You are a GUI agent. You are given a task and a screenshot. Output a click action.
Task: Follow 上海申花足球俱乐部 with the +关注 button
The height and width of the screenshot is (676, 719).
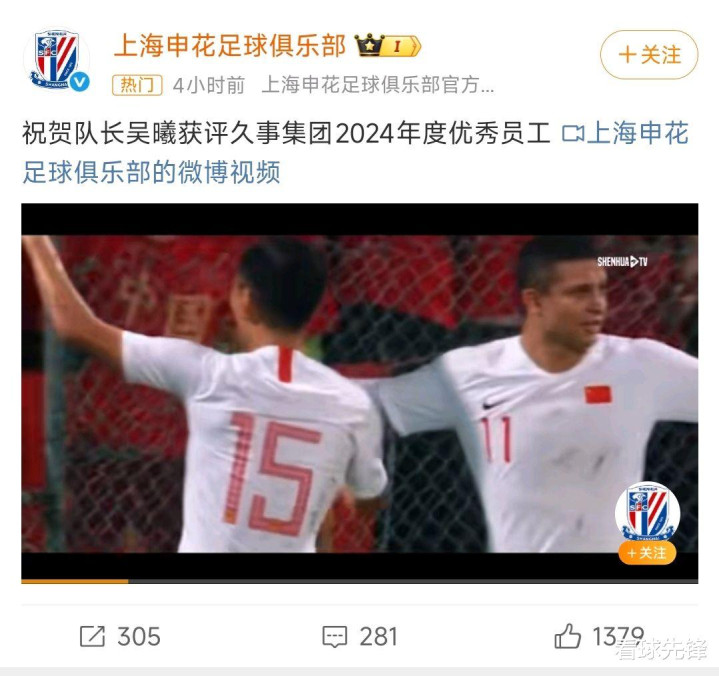tap(649, 55)
